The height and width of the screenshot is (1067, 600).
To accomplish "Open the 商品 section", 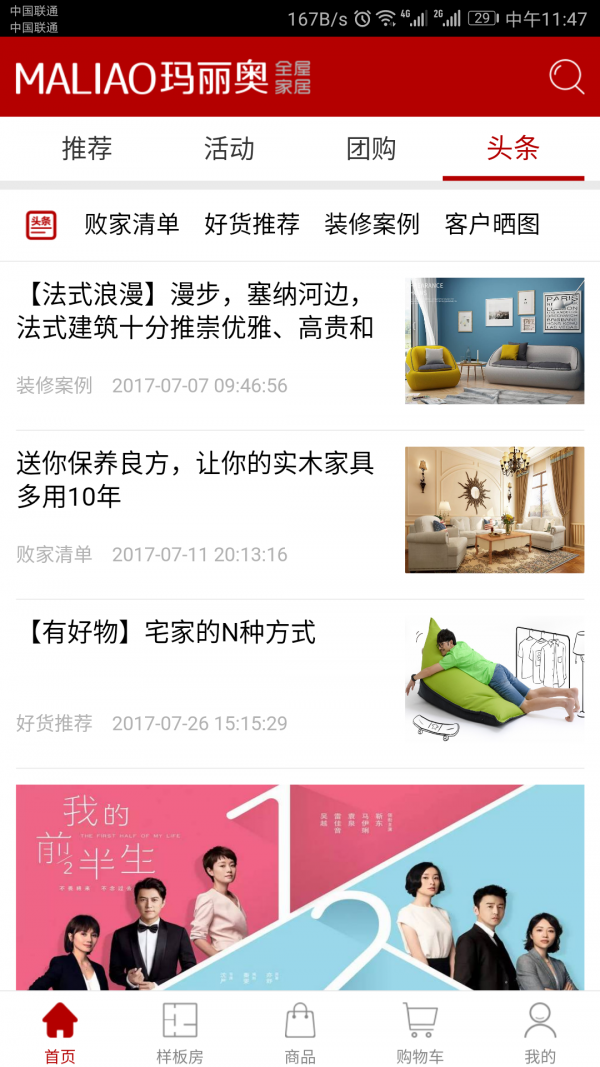I will [x=300, y=1032].
